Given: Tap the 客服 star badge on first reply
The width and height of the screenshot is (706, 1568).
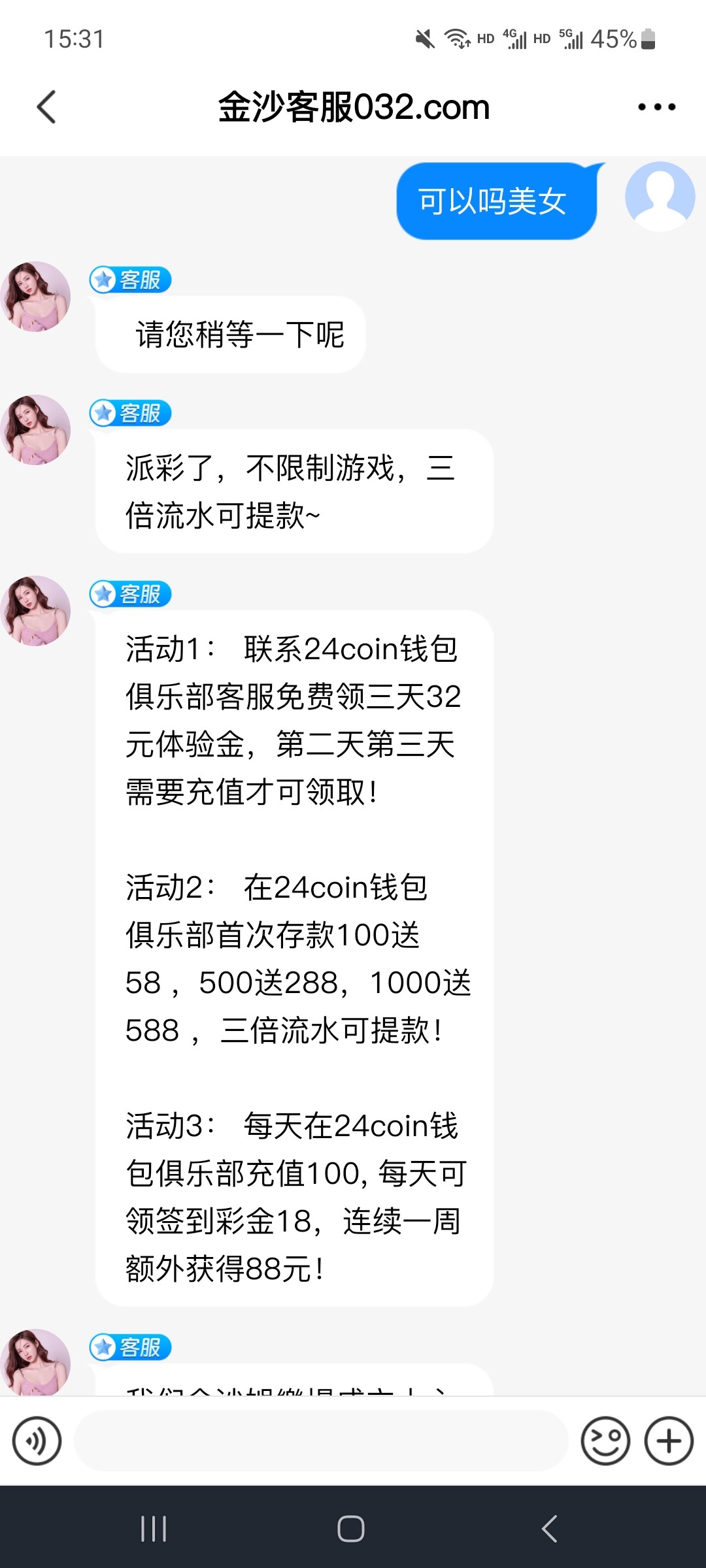Looking at the screenshot, I should point(130,280).
